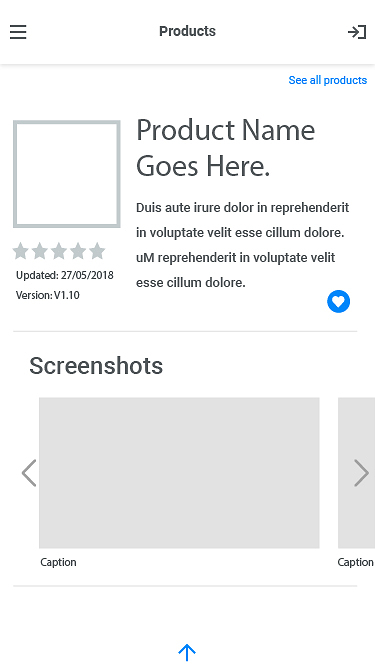Tap the login icon in the header
Screen dimensions: 375x667
[x=357, y=32]
